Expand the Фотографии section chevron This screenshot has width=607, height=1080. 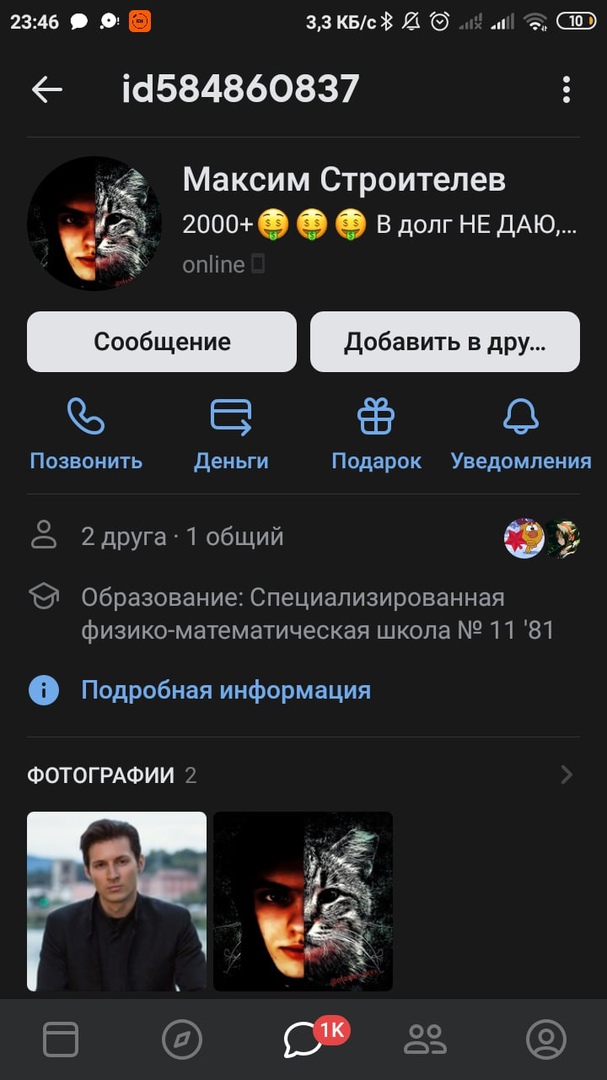coord(567,775)
